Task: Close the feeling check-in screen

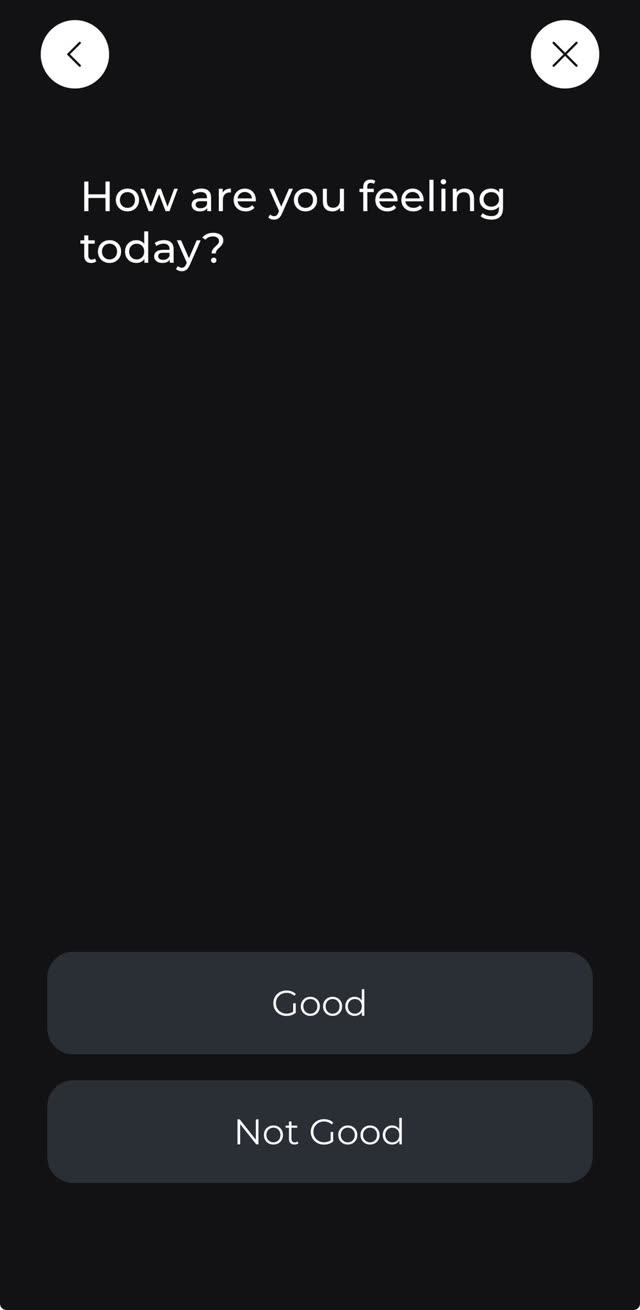Action: (x=565, y=54)
